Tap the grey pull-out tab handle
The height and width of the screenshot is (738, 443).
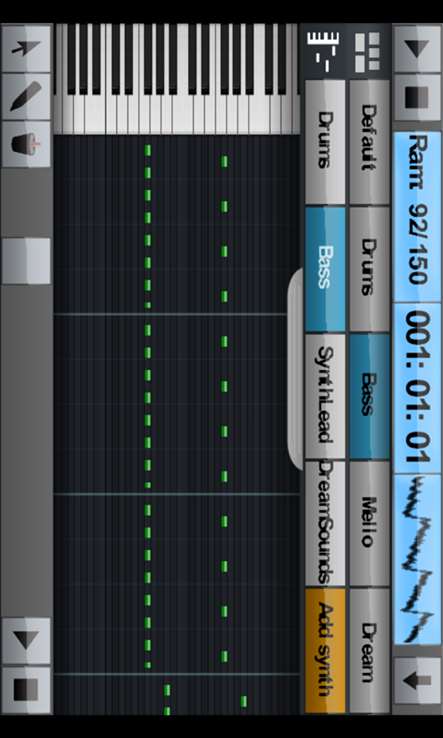click(x=295, y=369)
